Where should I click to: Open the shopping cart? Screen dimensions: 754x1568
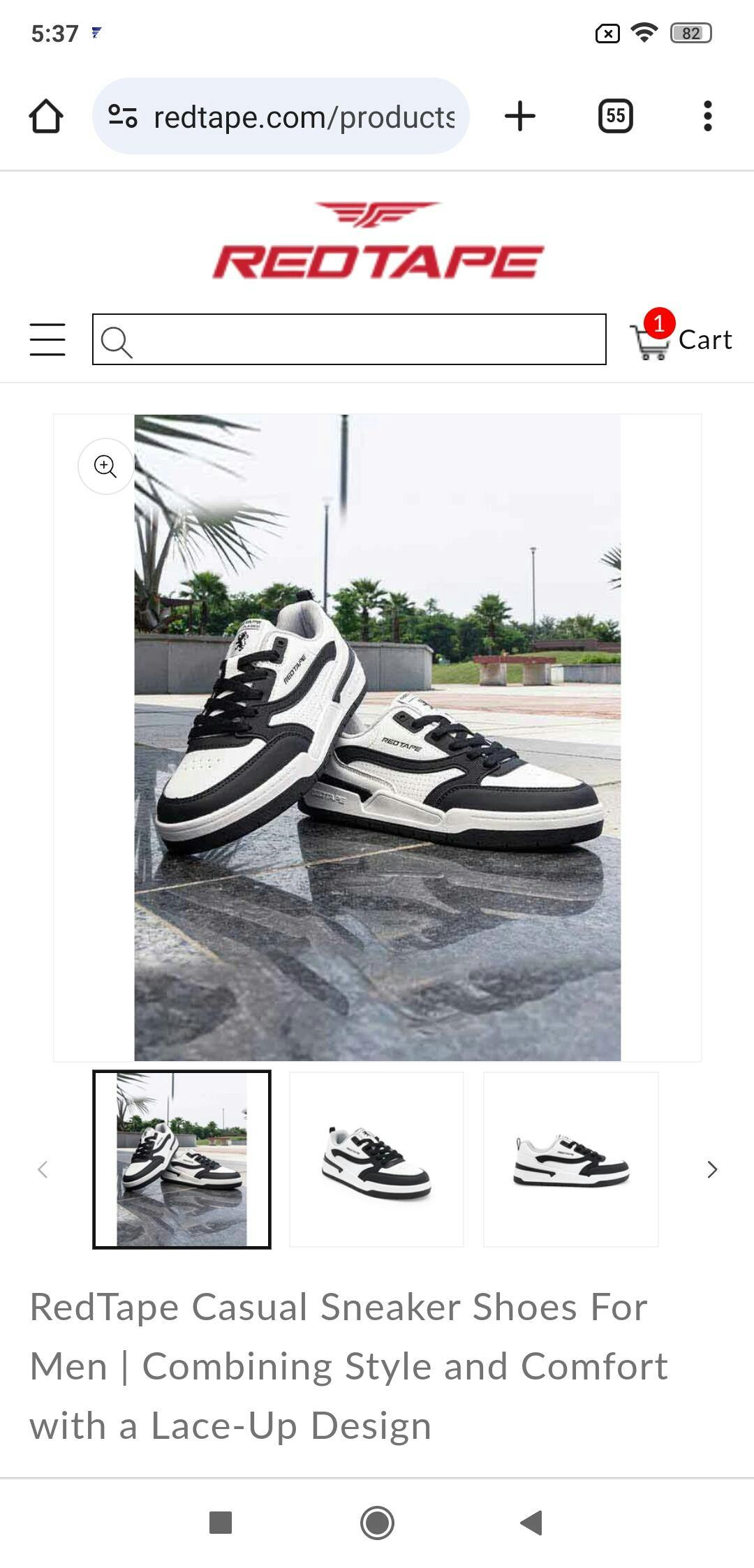pos(681,339)
